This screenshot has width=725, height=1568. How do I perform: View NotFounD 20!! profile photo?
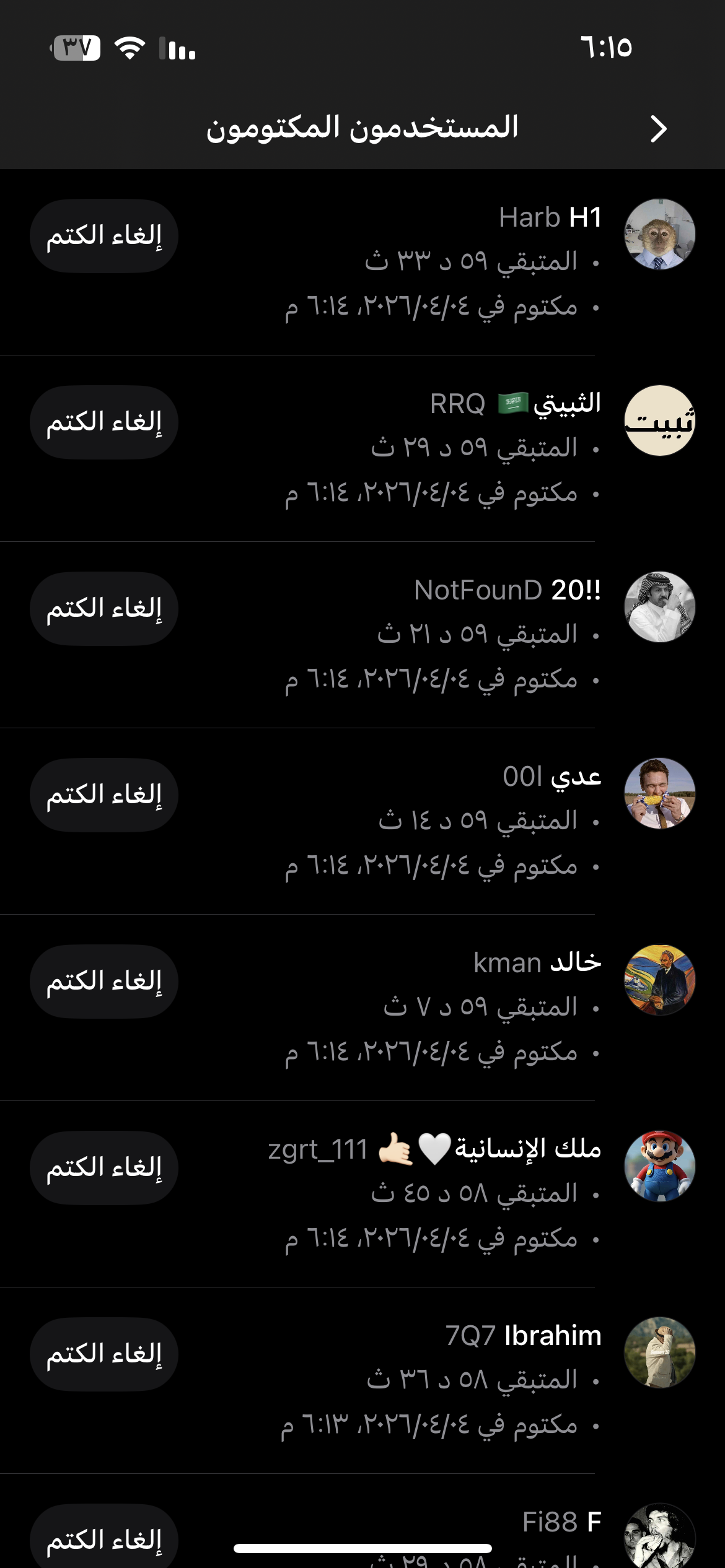click(659, 608)
